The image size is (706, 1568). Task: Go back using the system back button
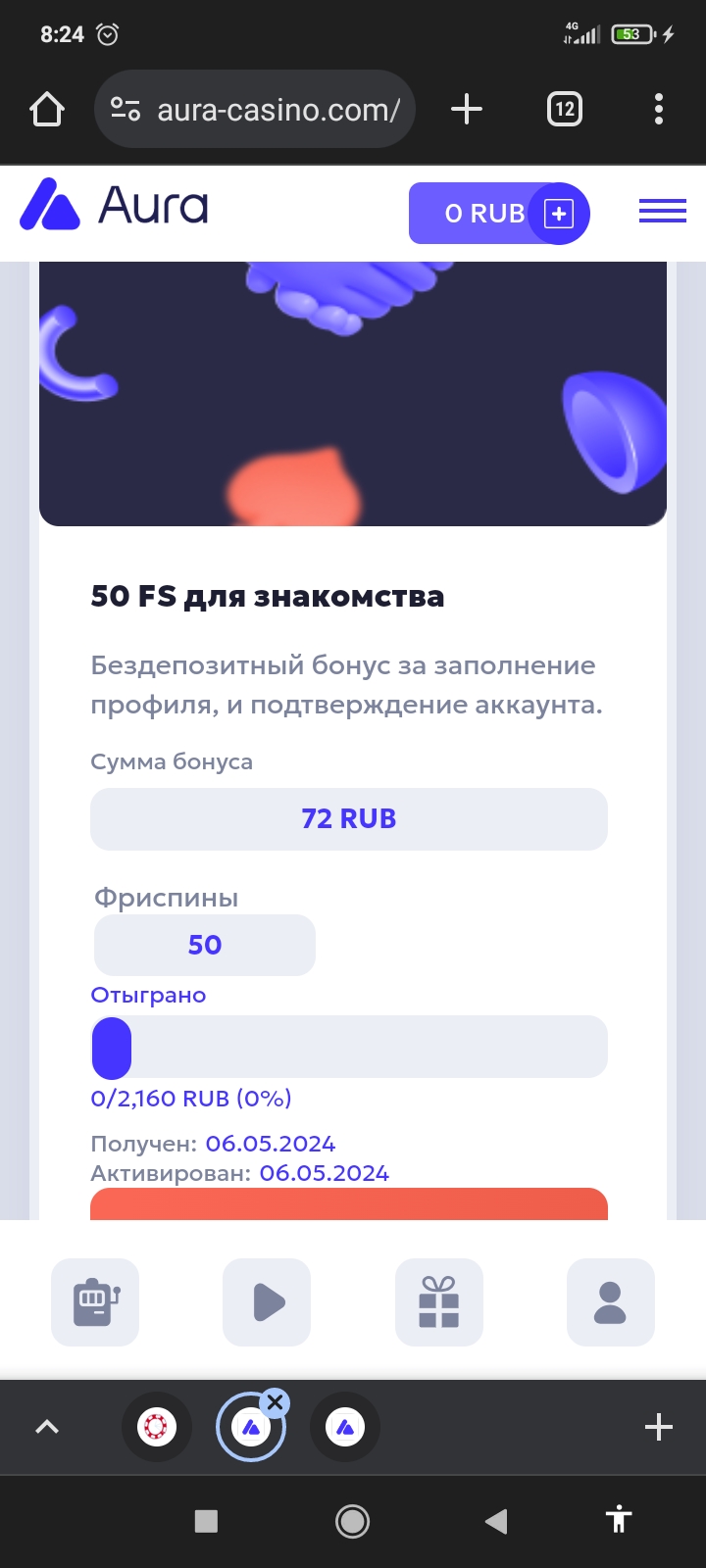(x=496, y=1521)
